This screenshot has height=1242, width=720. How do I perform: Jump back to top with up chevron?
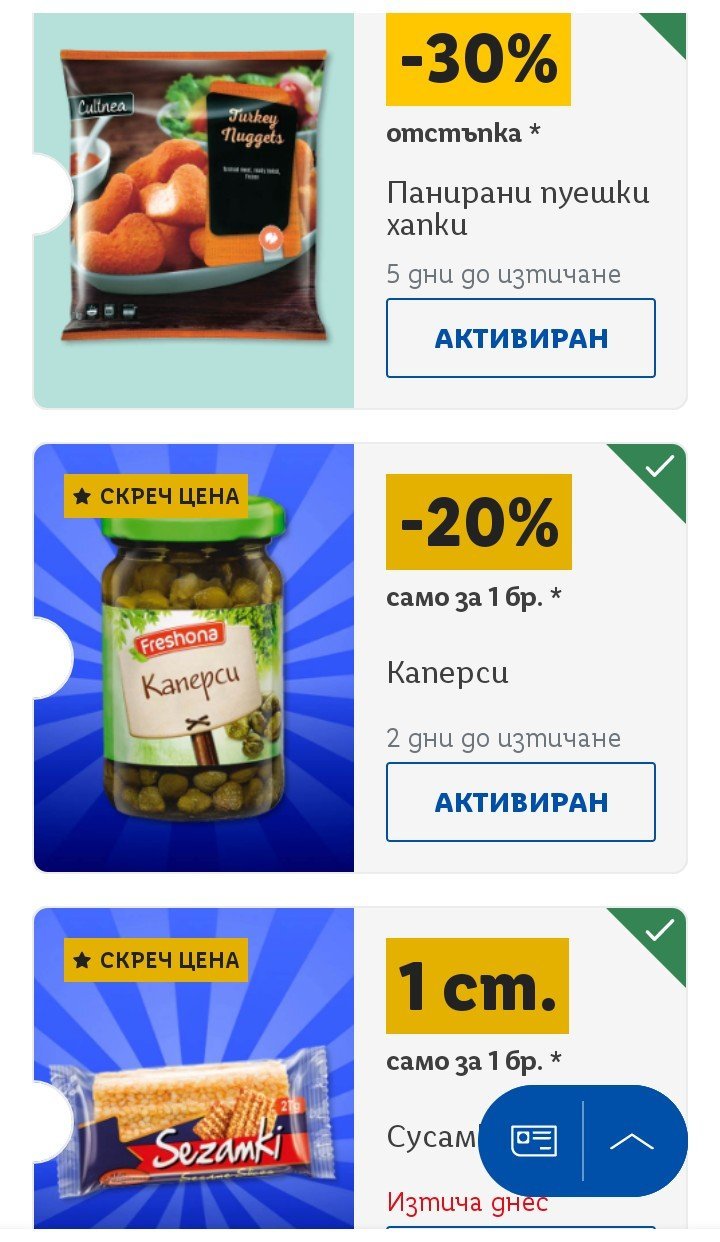[632, 1141]
